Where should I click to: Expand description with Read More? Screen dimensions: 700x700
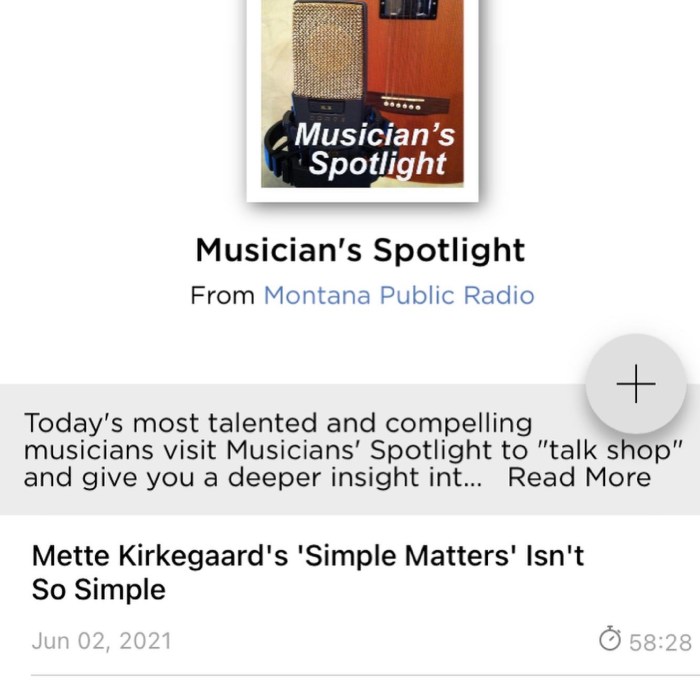tap(579, 477)
